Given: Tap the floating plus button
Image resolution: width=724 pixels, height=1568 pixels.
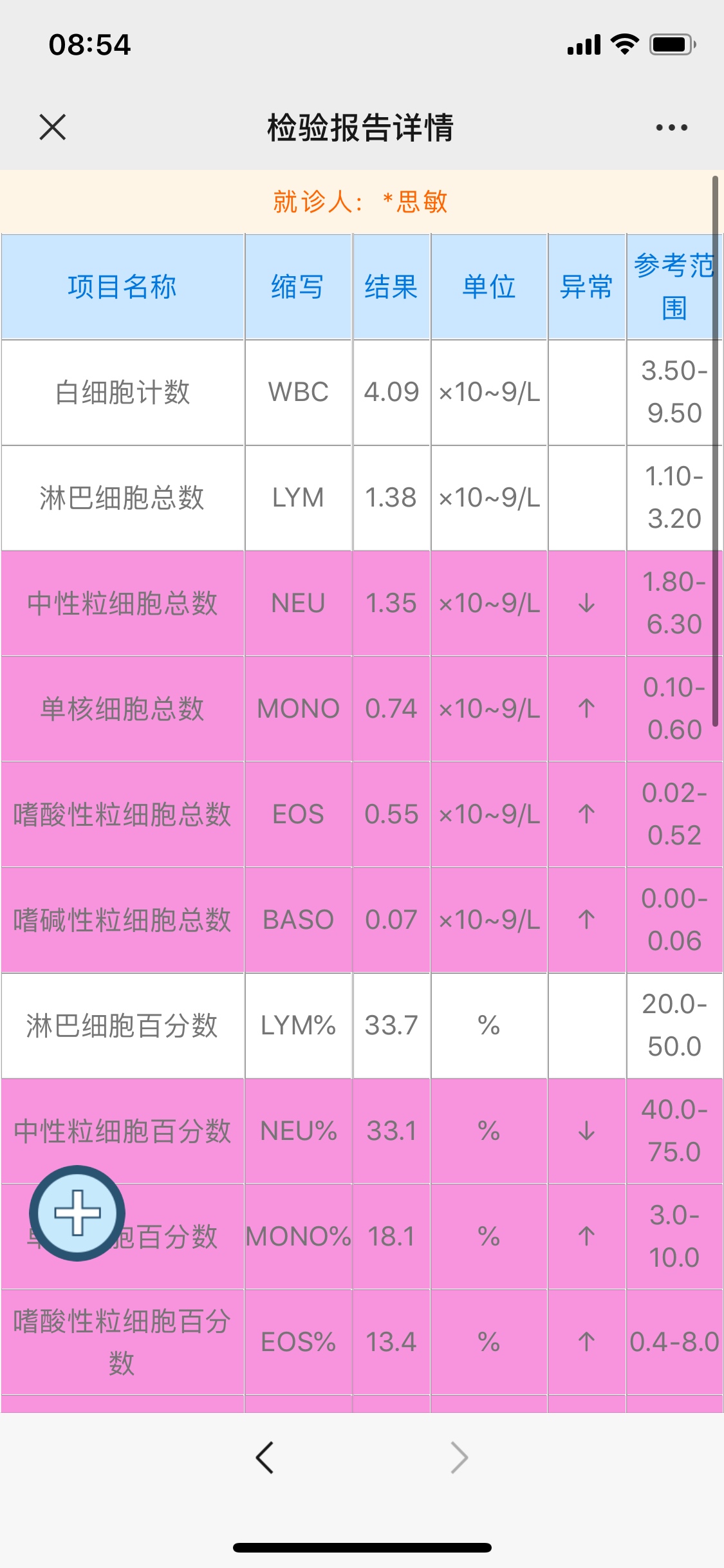Looking at the screenshot, I should (x=77, y=1213).
